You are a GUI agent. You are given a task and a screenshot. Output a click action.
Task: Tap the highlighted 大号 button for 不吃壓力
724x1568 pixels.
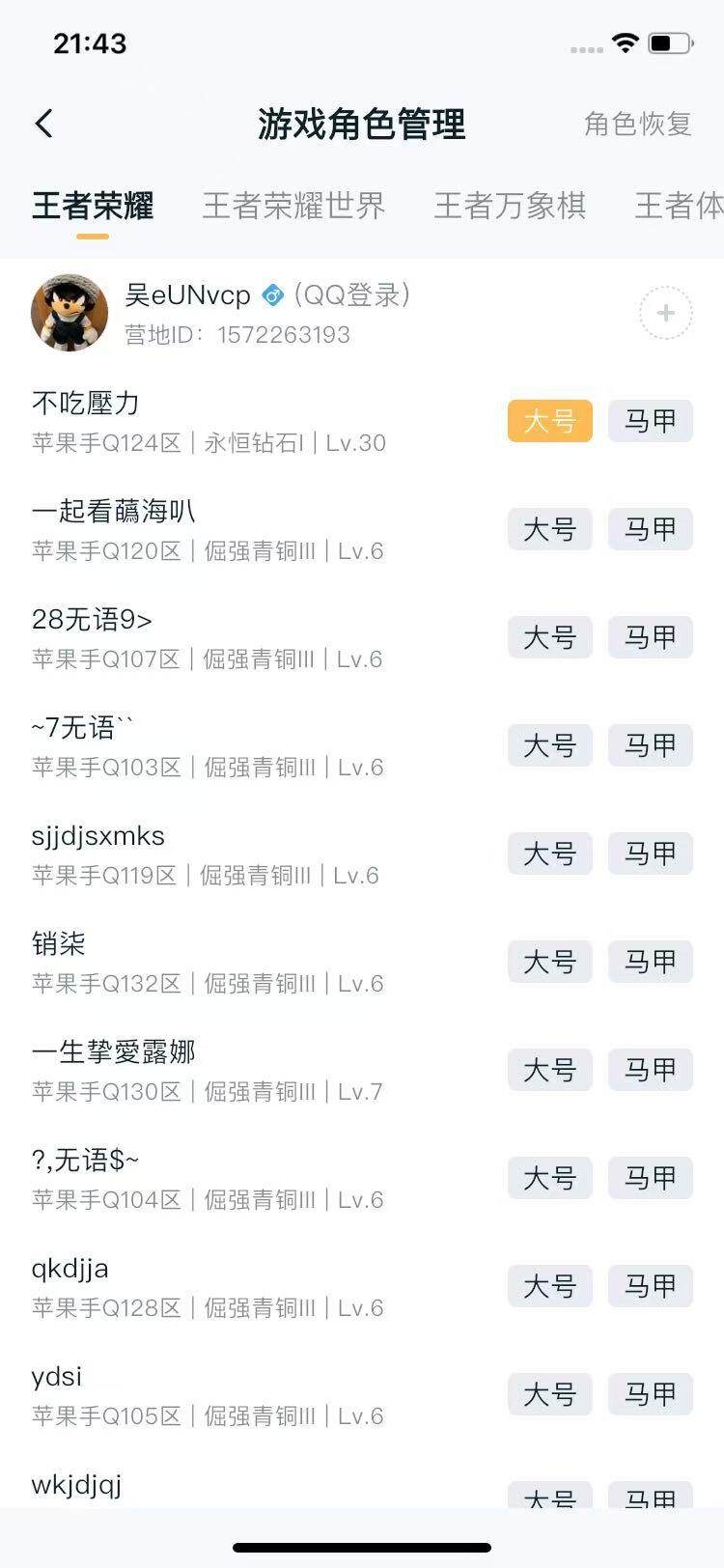pos(549,421)
